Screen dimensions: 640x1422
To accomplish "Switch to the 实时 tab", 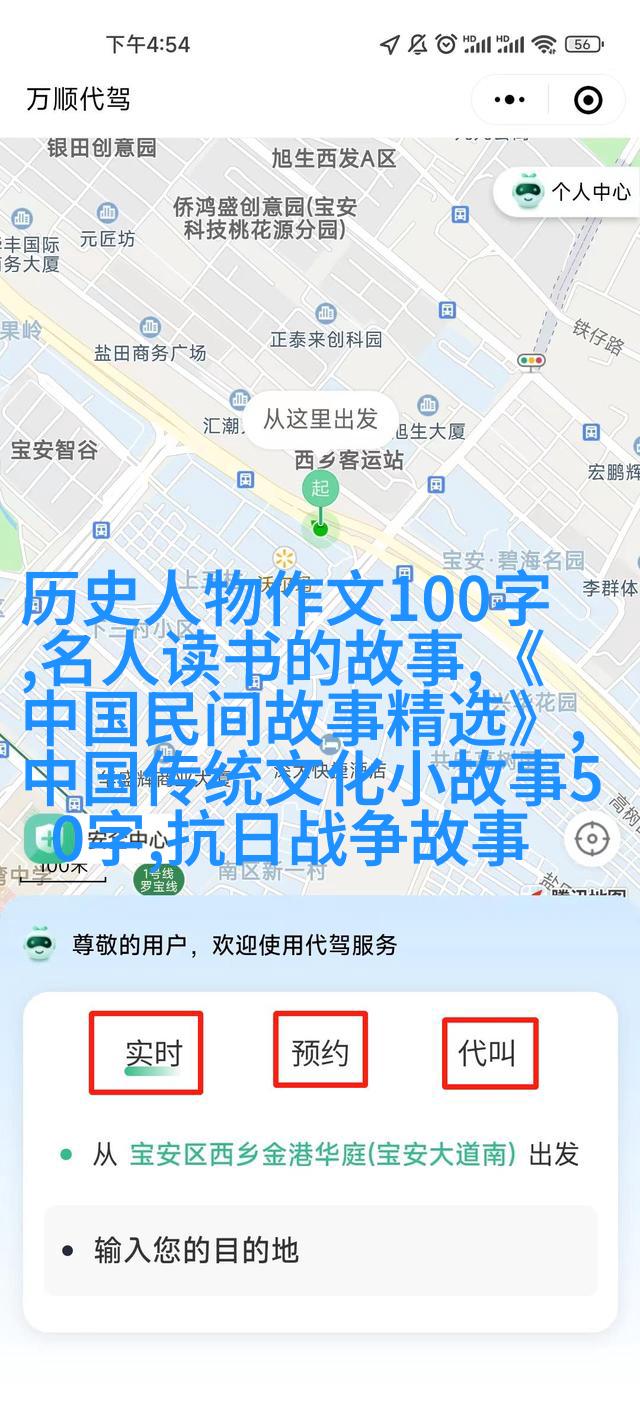I will (153, 1052).
